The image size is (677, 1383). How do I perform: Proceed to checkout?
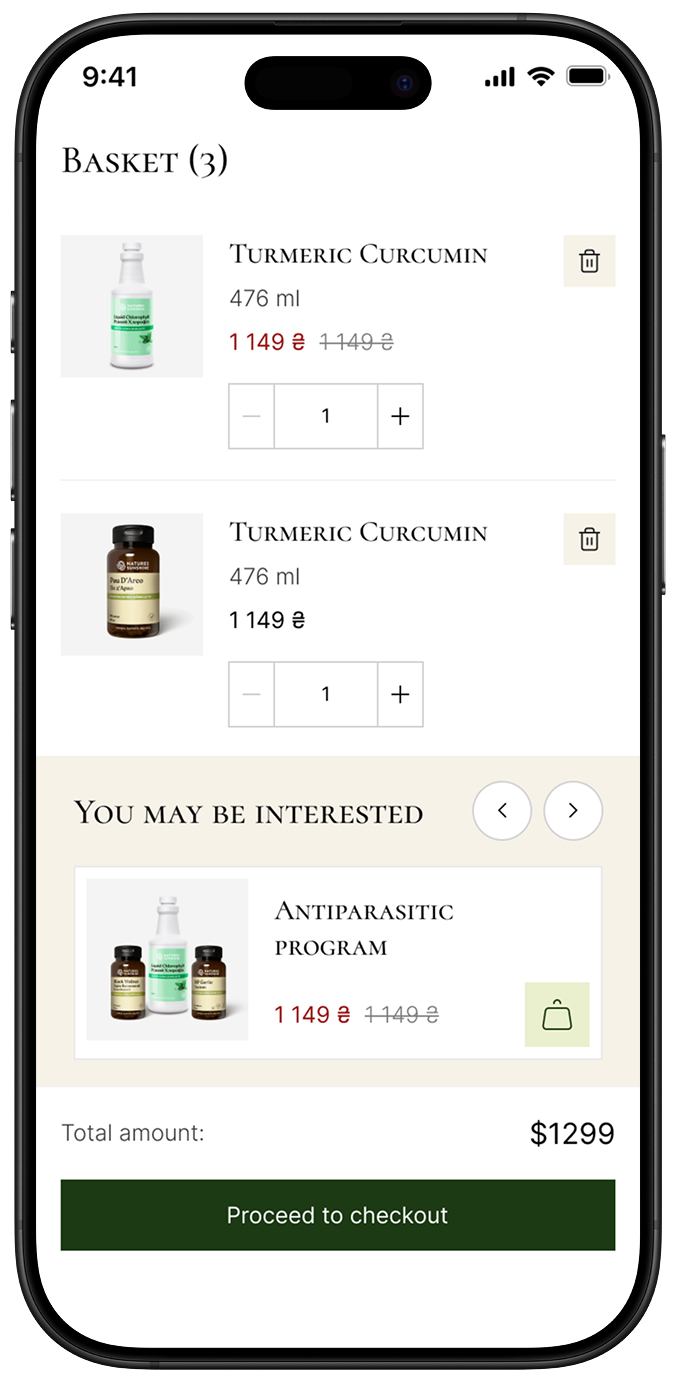[x=338, y=1215]
